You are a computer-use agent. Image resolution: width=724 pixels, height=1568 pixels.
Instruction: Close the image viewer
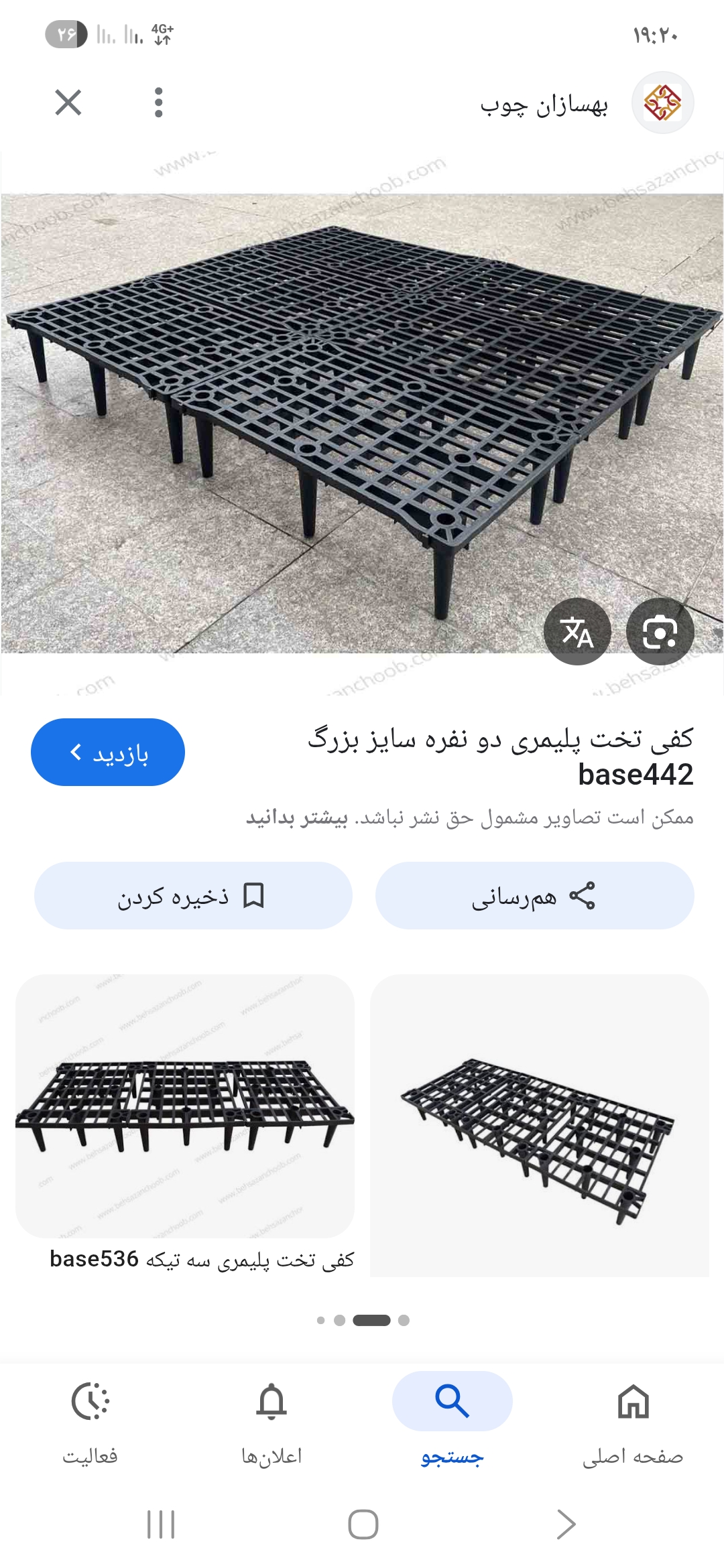tap(68, 103)
